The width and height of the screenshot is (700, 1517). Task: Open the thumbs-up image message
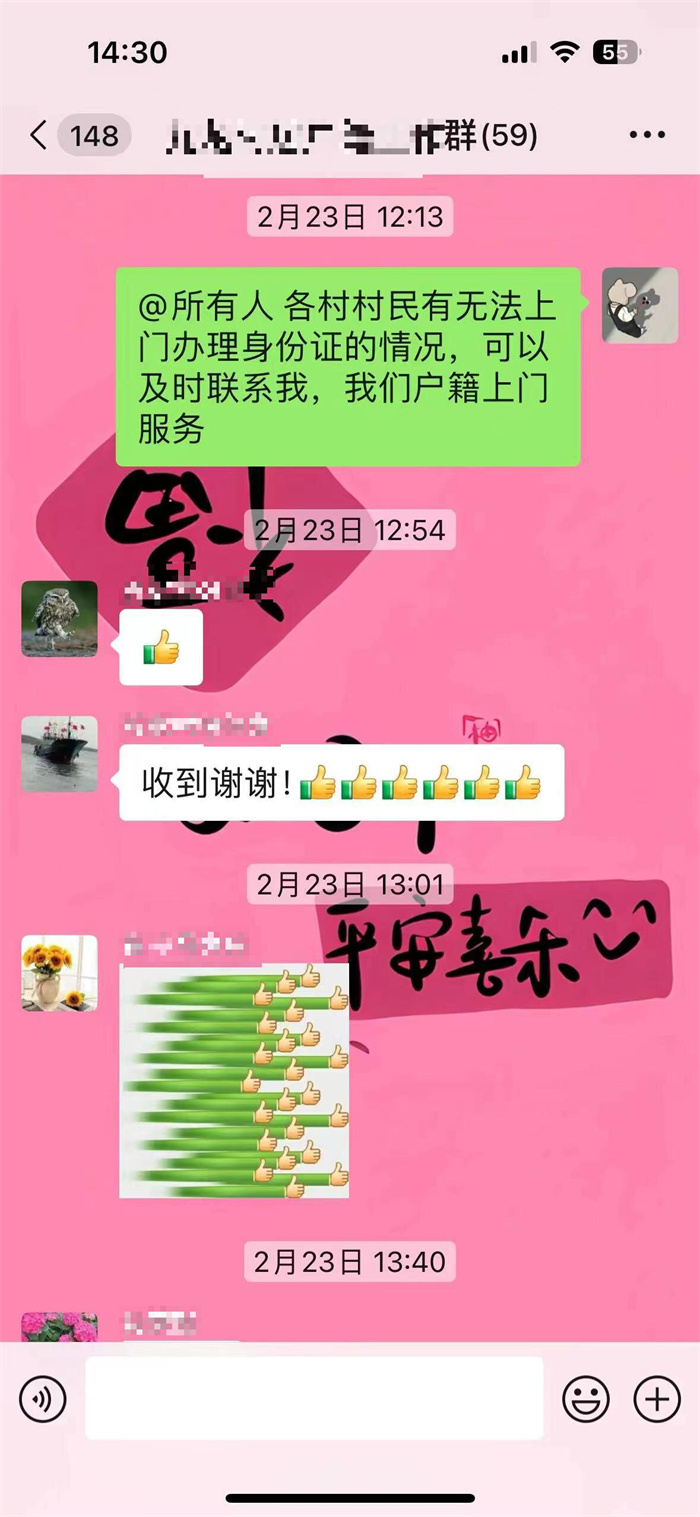pos(234,1080)
